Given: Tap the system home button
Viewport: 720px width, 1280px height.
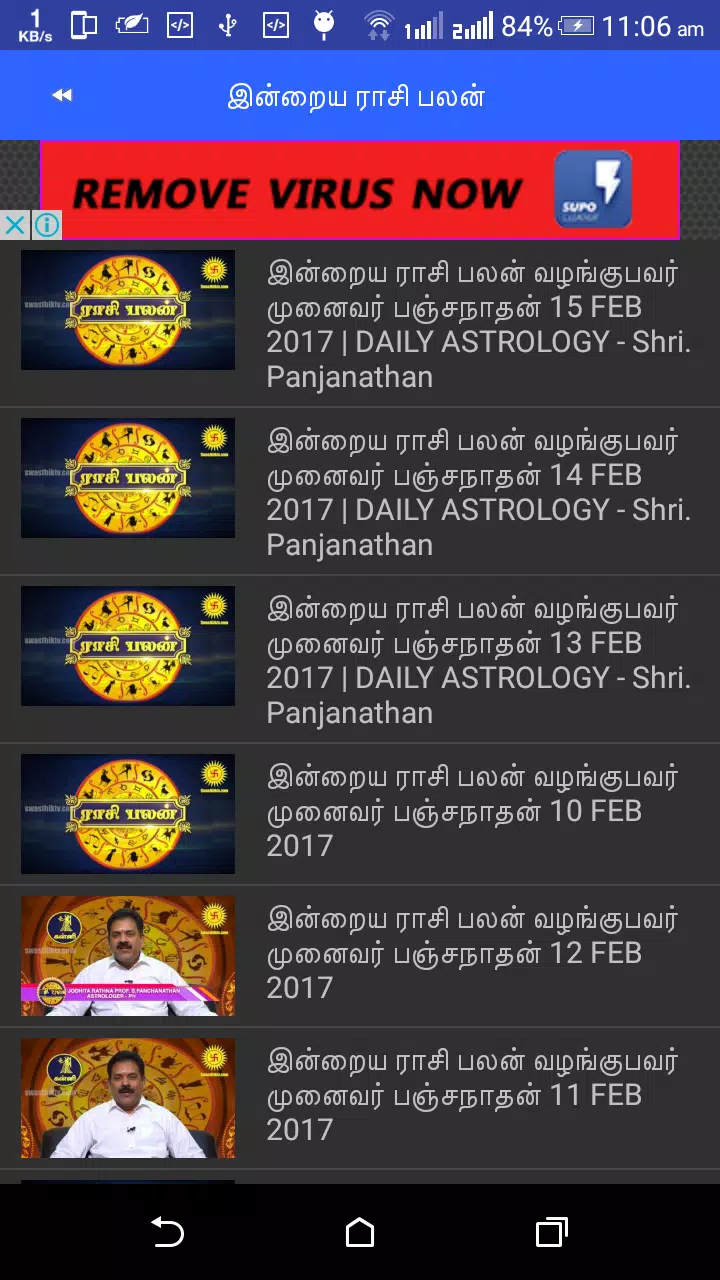Looking at the screenshot, I should pyautogui.click(x=360, y=1232).
